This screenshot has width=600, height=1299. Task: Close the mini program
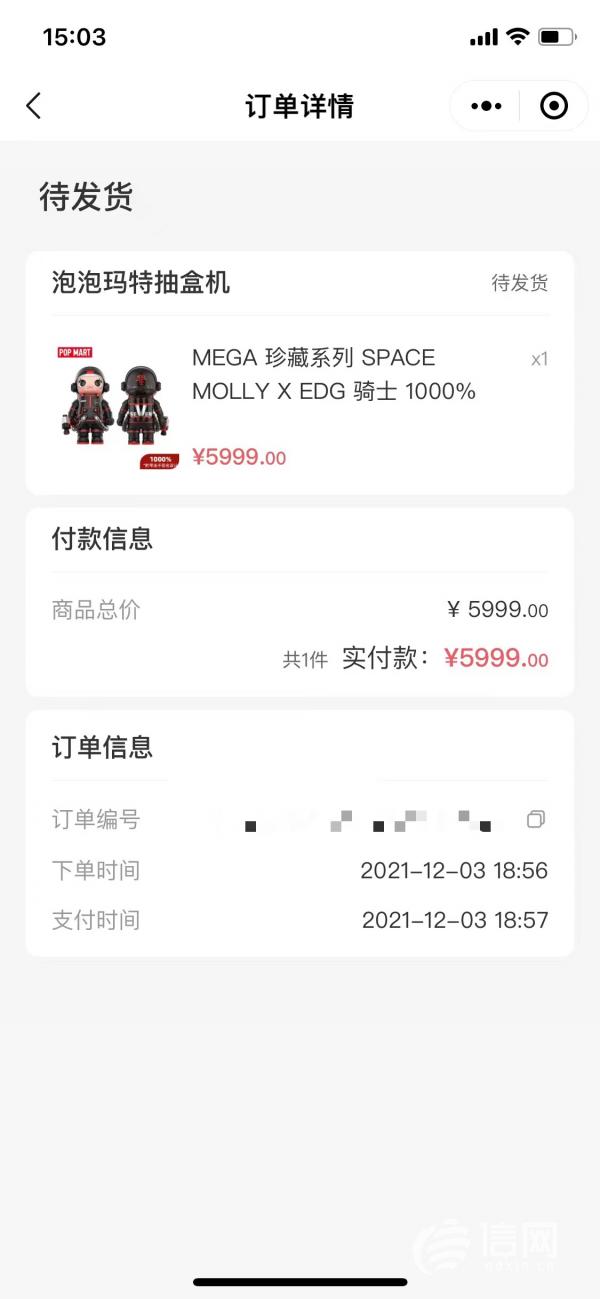pos(553,106)
